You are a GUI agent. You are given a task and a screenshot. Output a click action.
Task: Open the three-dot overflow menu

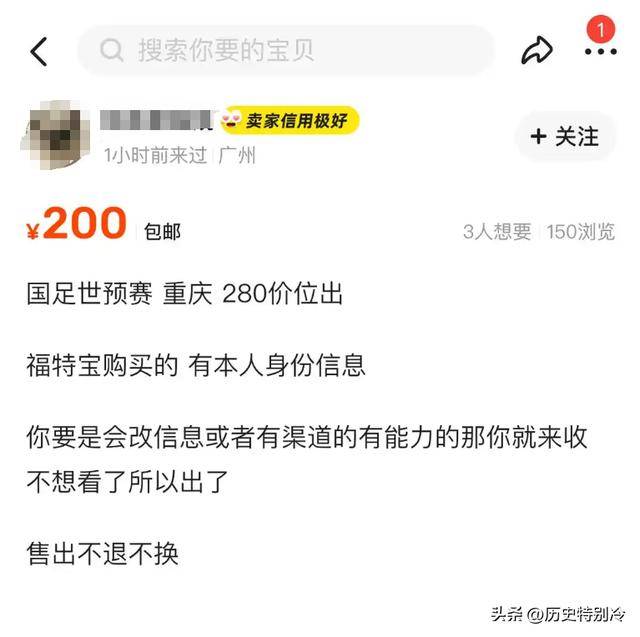(600, 51)
